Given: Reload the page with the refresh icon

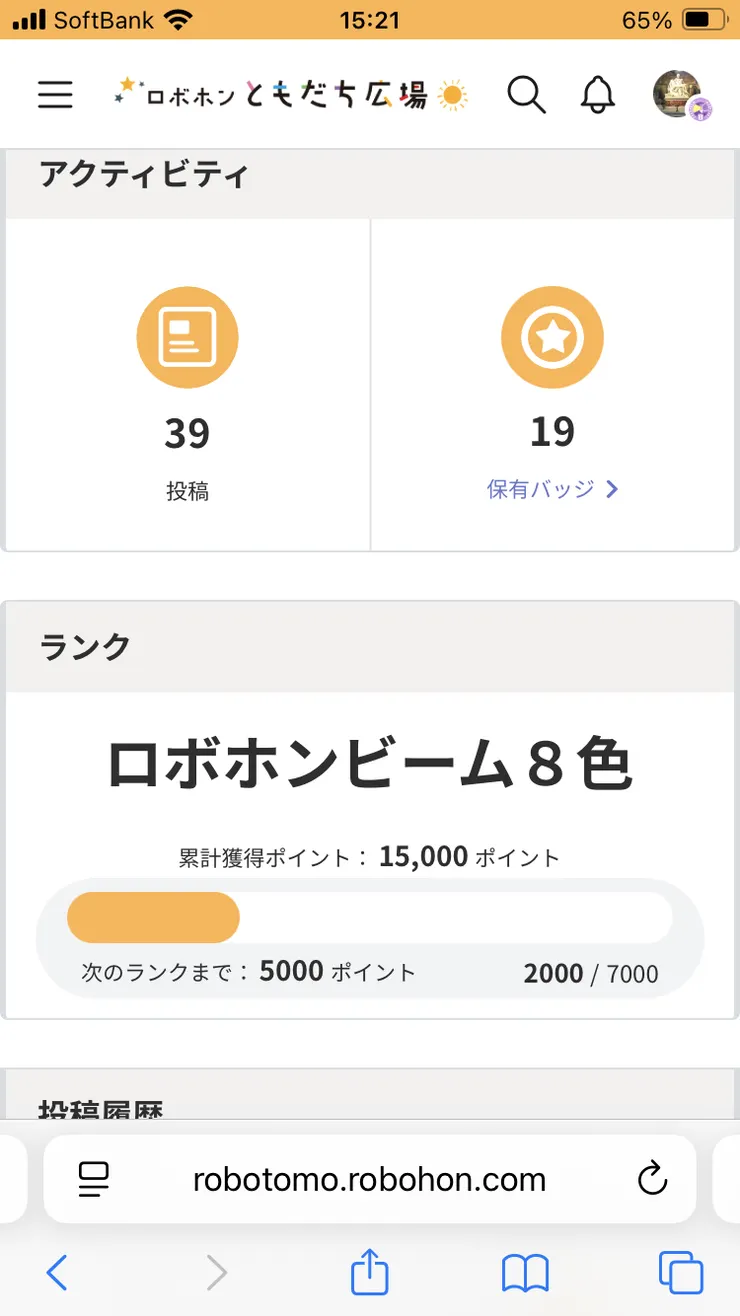Looking at the screenshot, I should click(653, 1179).
